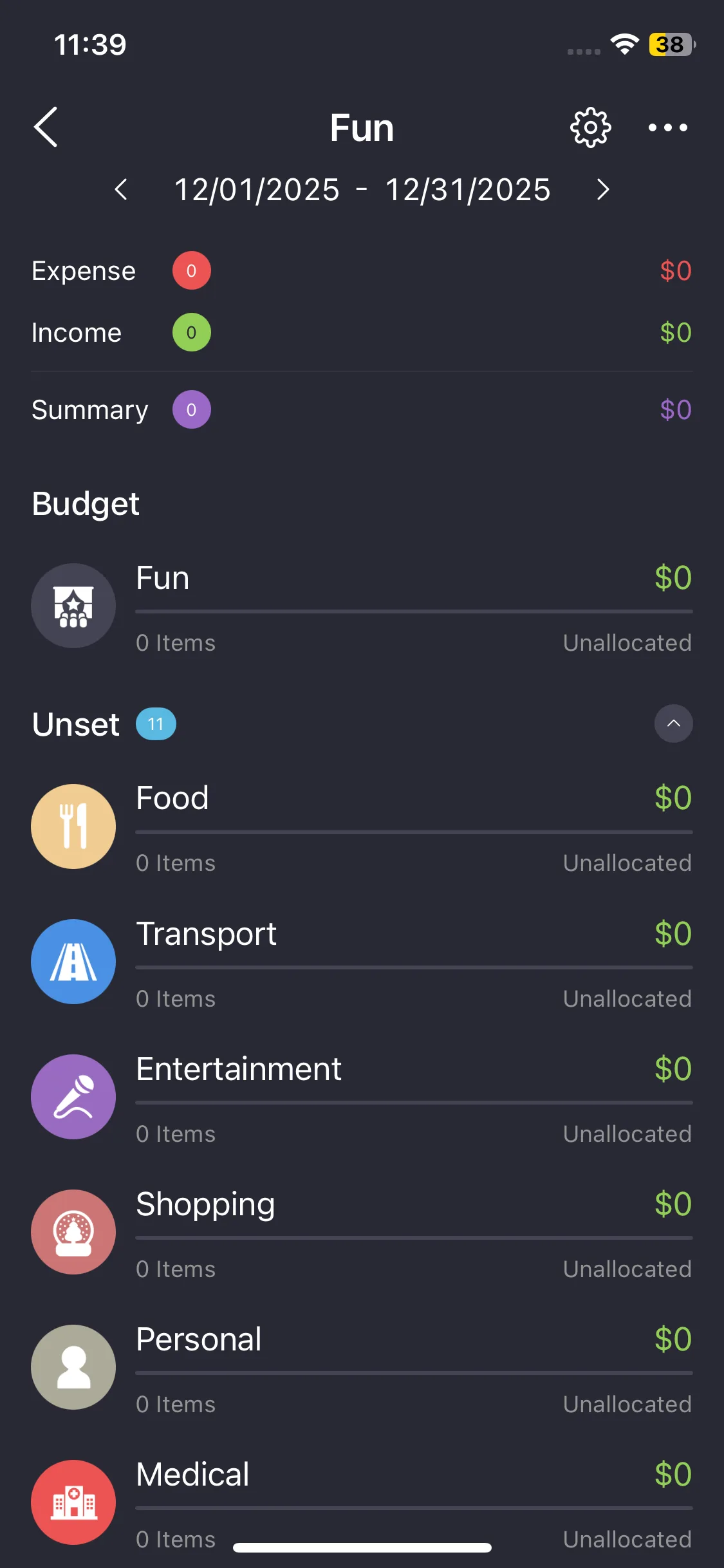Open the three-dot overflow menu

click(x=667, y=127)
